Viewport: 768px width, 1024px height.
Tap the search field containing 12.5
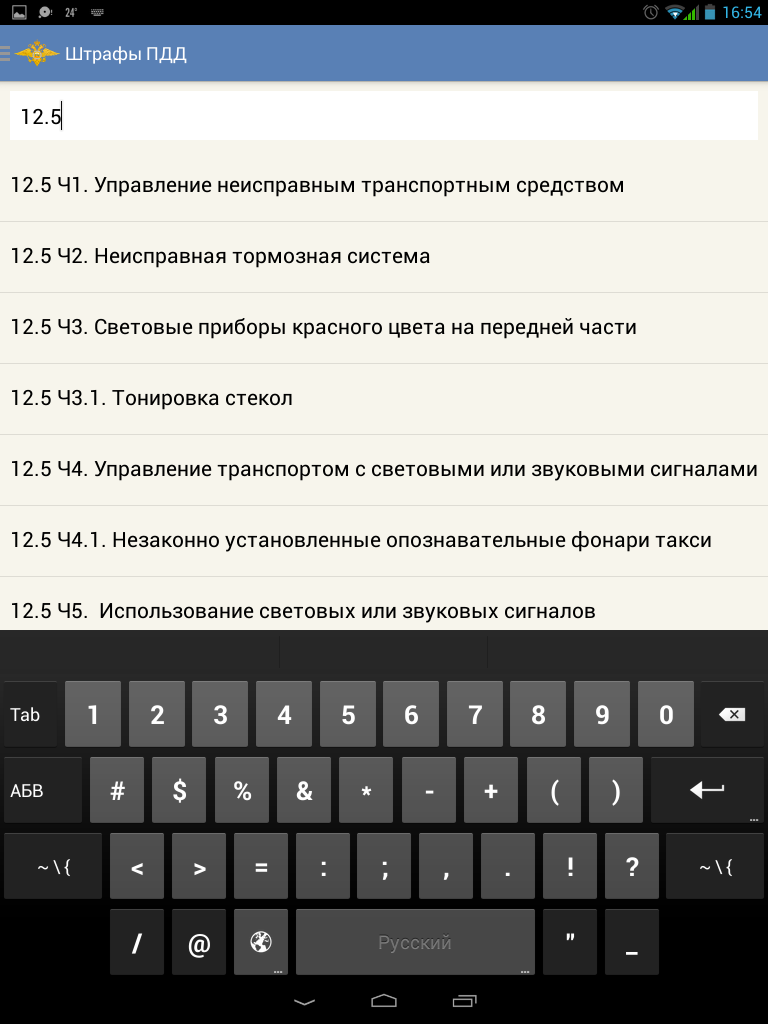tap(384, 117)
